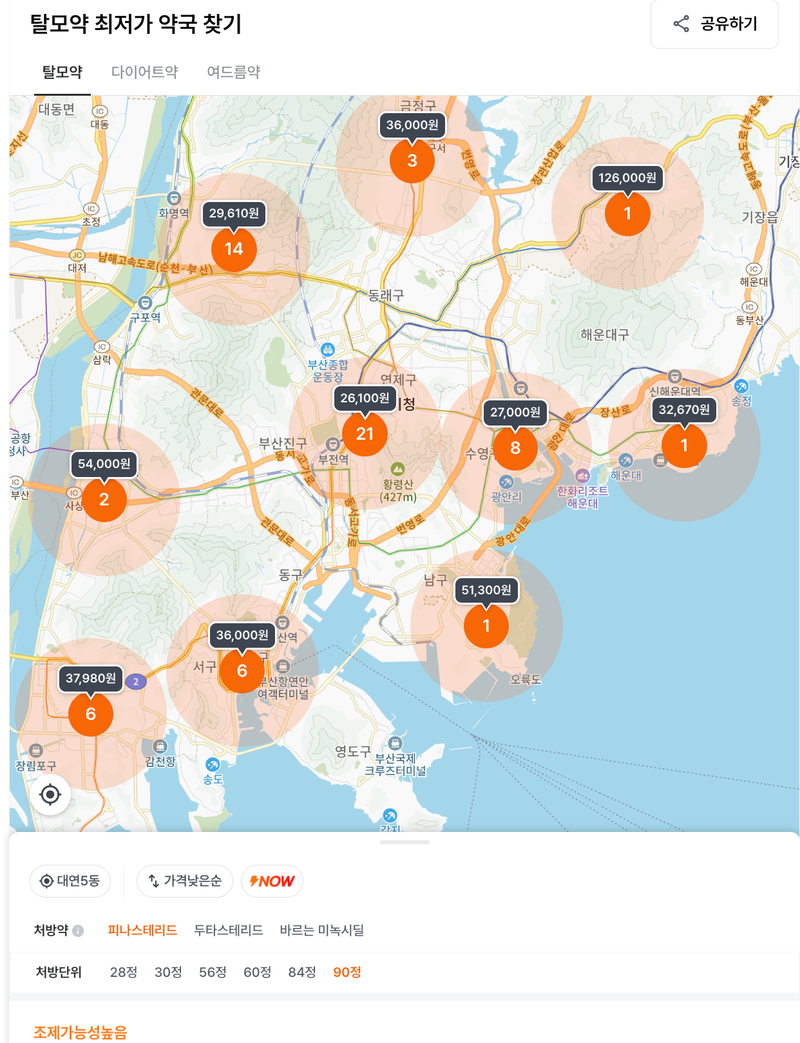Select 바르는 미녹시딜 as prescription drug

tap(321, 930)
